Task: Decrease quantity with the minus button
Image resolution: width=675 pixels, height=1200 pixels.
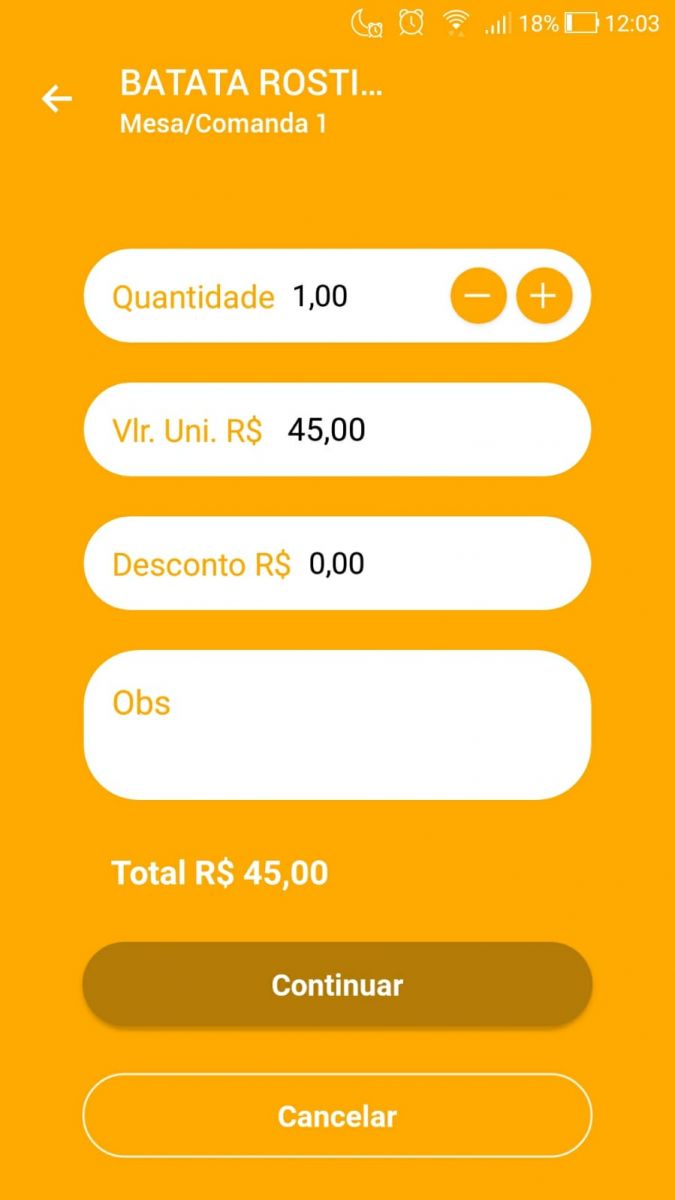Action: point(478,296)
